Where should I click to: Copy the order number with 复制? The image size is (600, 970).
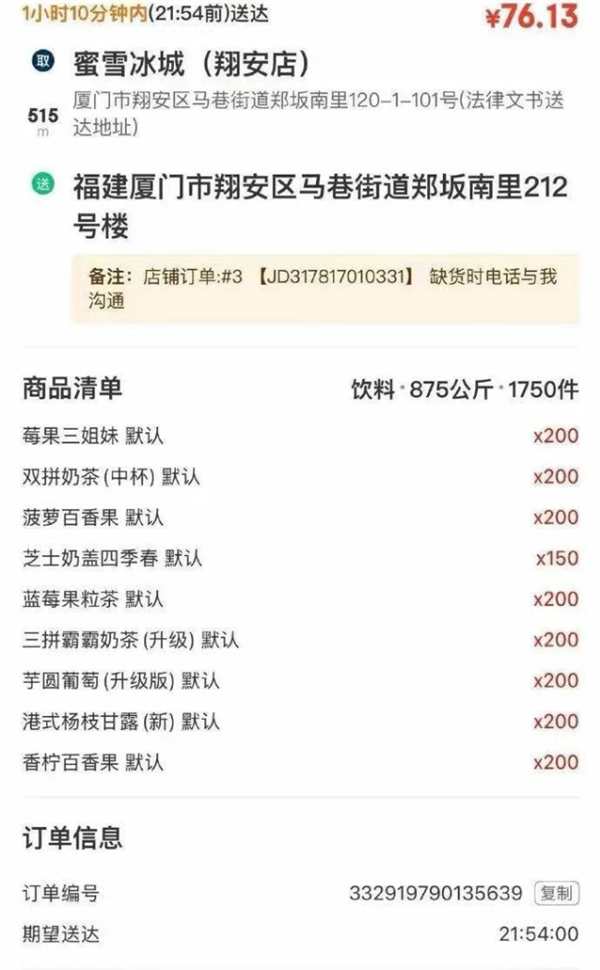(x=556, y=892)
